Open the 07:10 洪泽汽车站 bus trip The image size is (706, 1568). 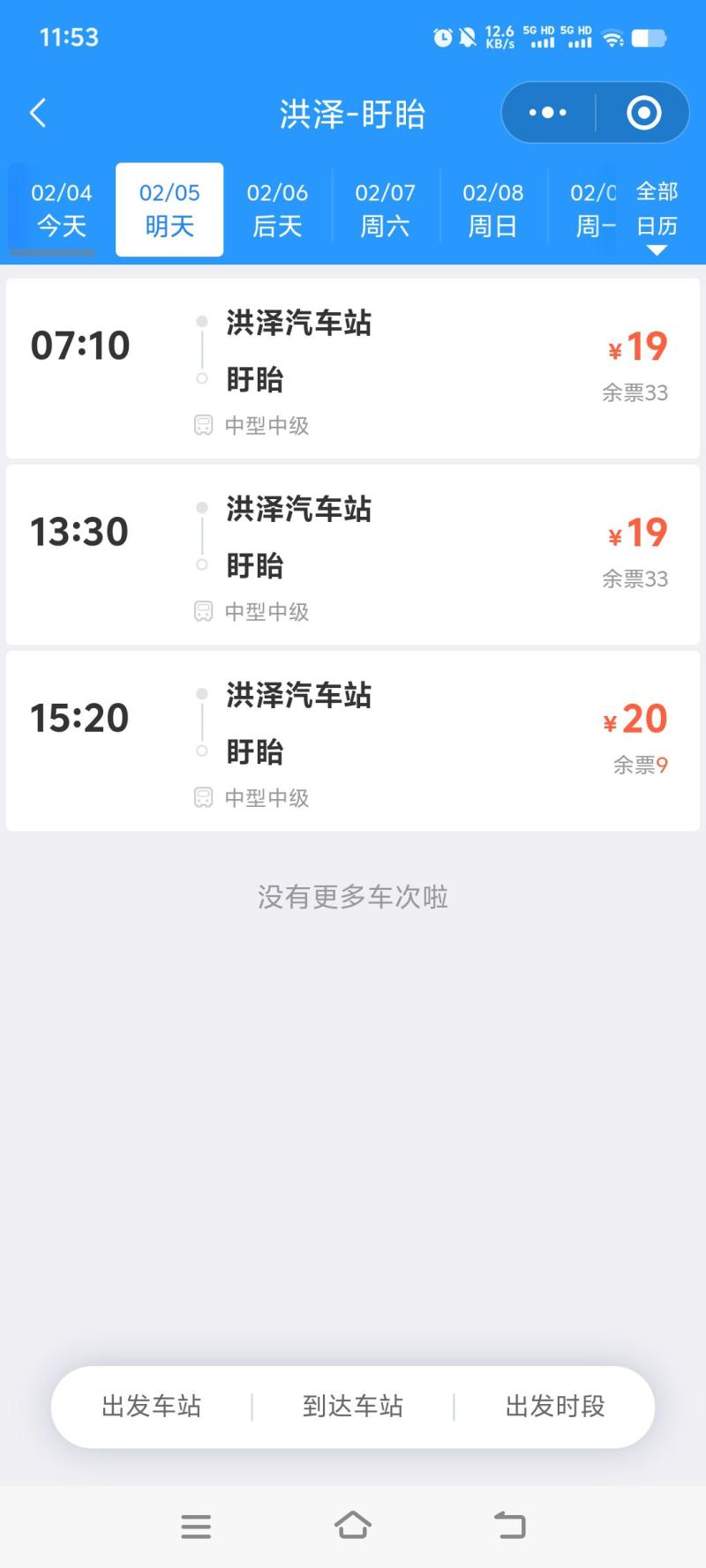coord(353,369)
